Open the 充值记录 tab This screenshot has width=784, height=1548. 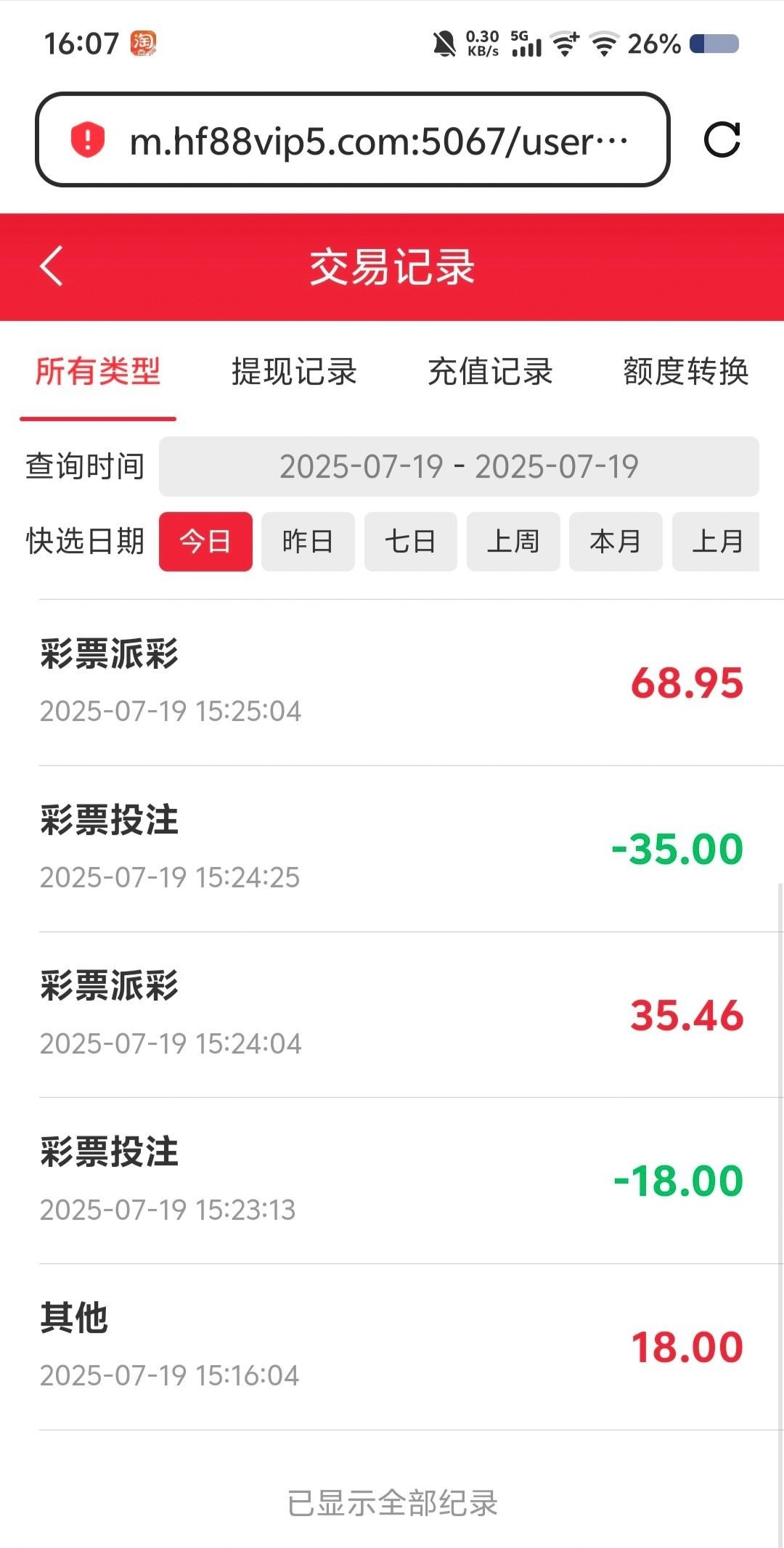pyautogui.click(x=490, y=372)
